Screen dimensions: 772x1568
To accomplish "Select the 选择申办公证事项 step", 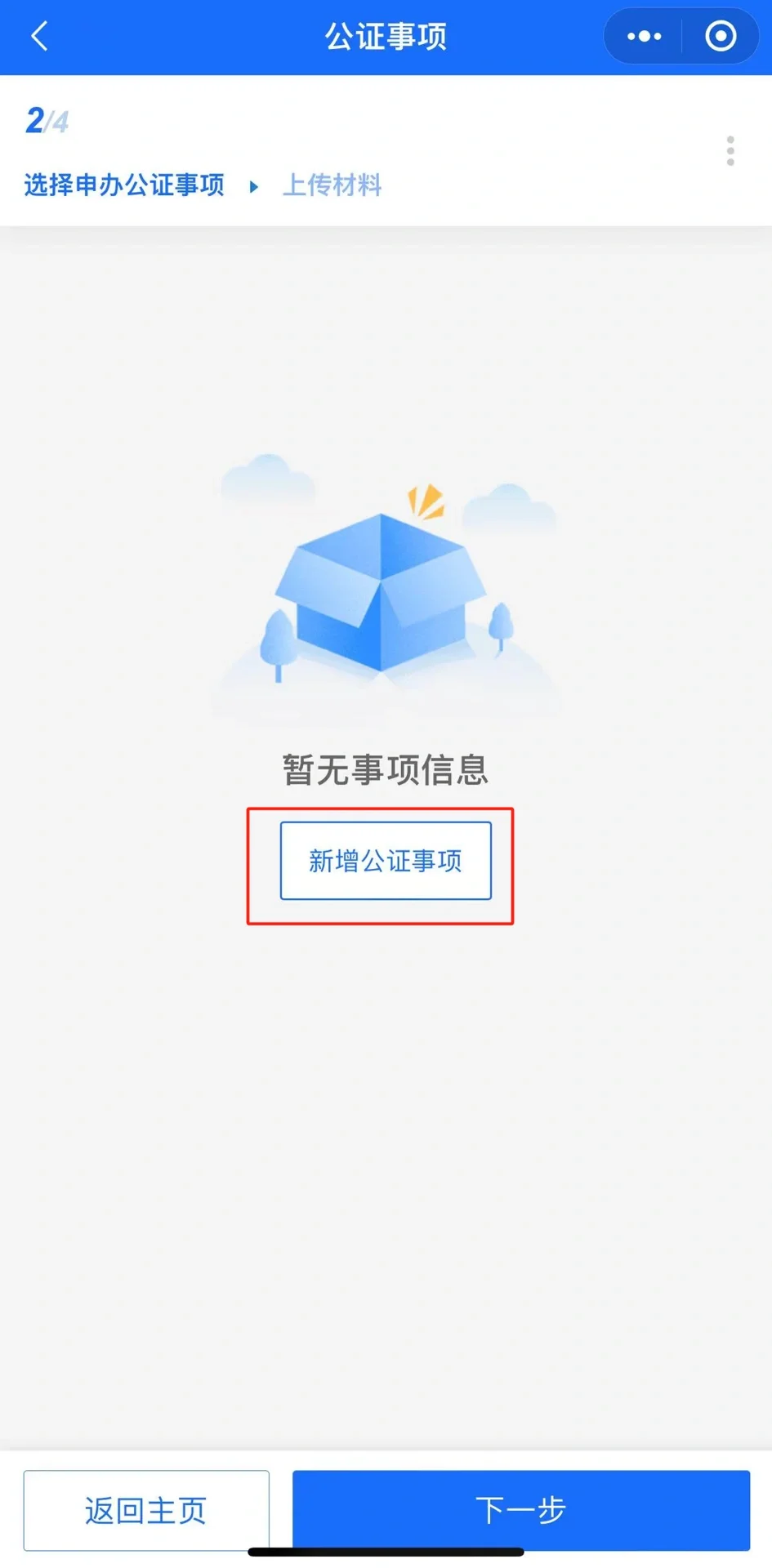I will click(124, 185).
